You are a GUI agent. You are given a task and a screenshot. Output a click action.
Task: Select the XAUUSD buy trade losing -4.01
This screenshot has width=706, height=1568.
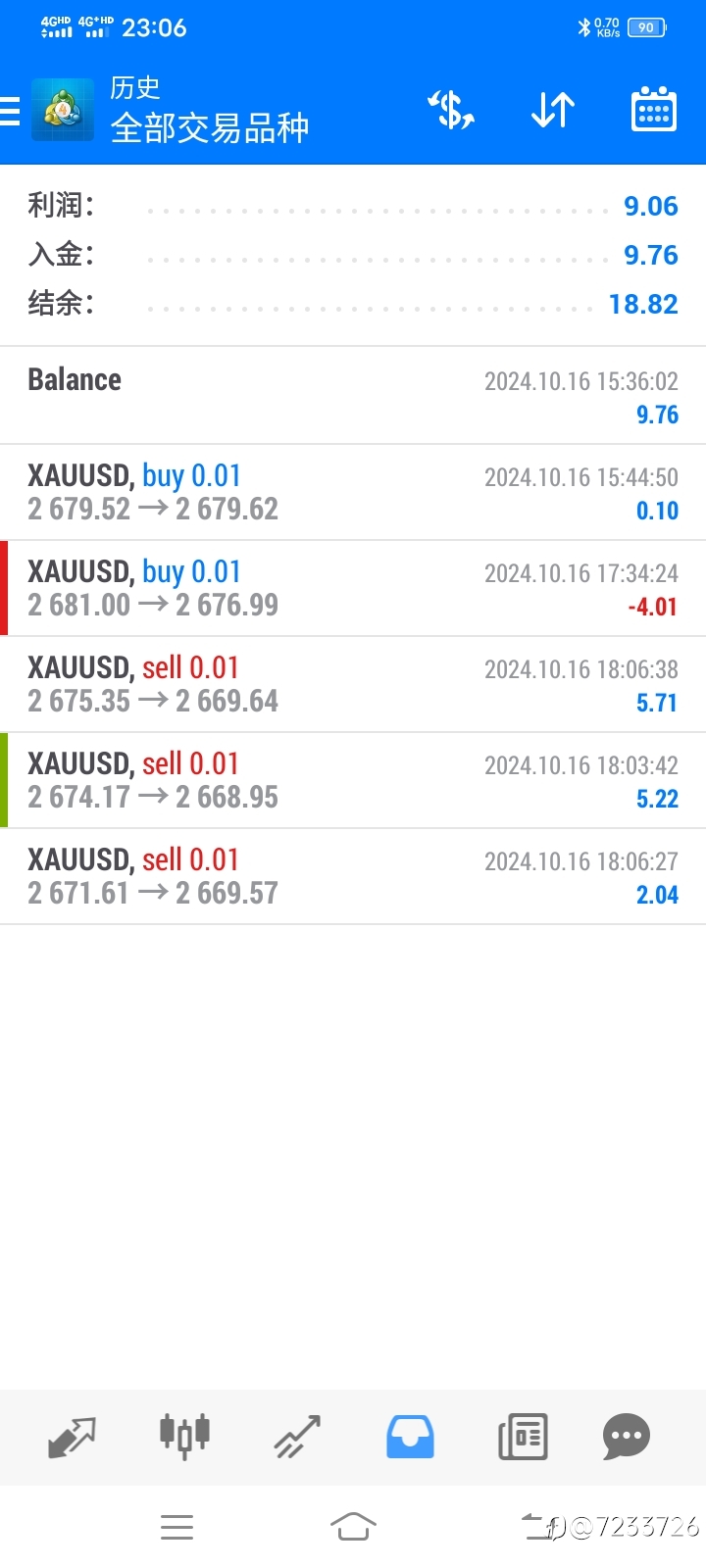(x=353, y=588)
